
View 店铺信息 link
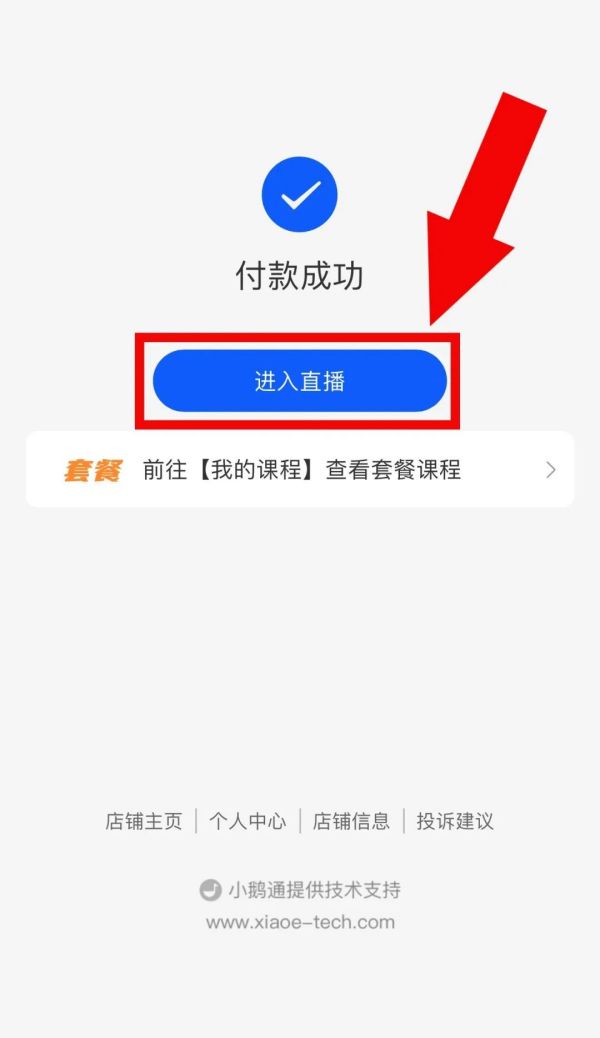point(351,822)
